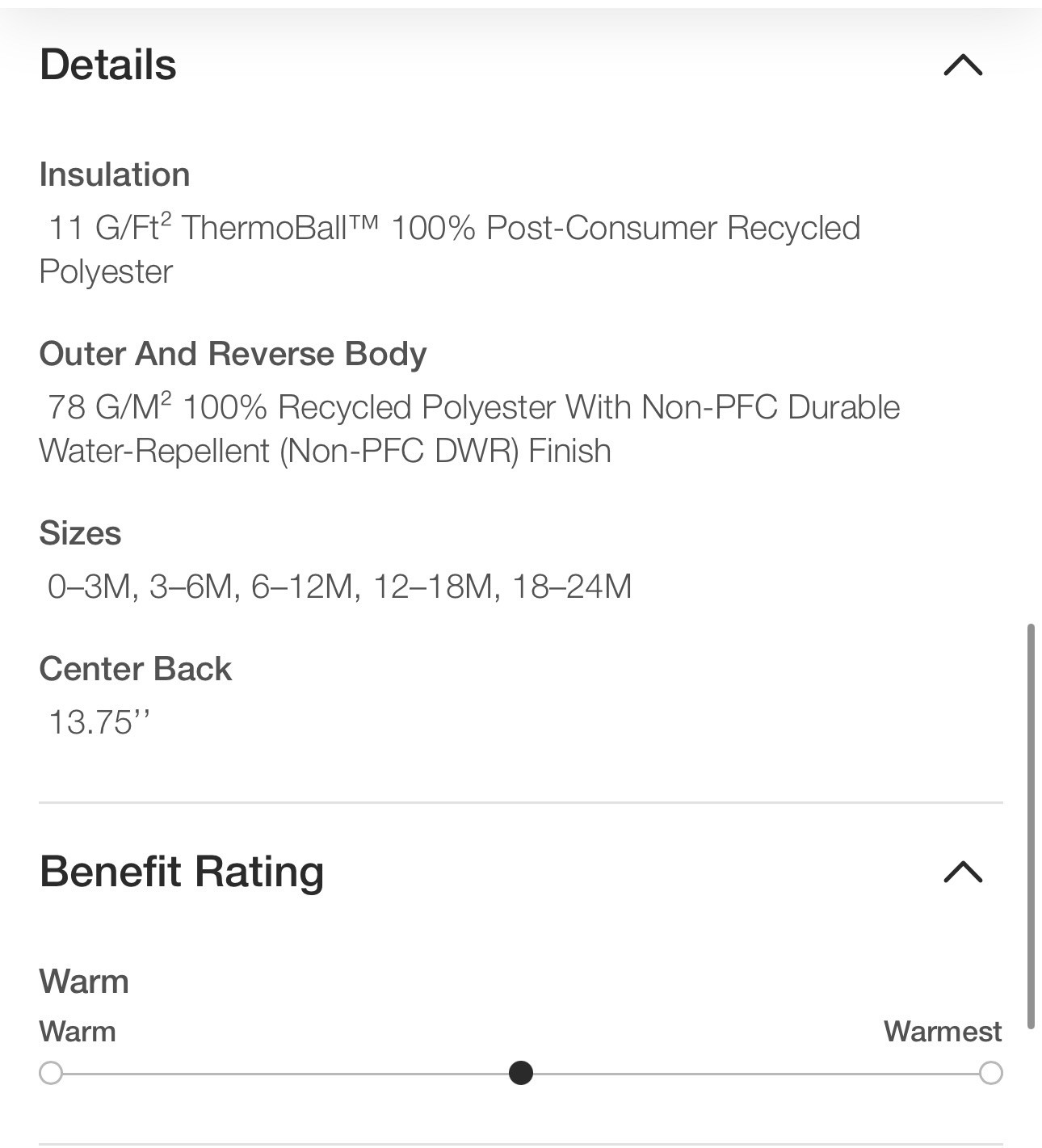Collapse the Benefit Rating section
Screen dimensions: 1042x1148
(x=962, y=872)
